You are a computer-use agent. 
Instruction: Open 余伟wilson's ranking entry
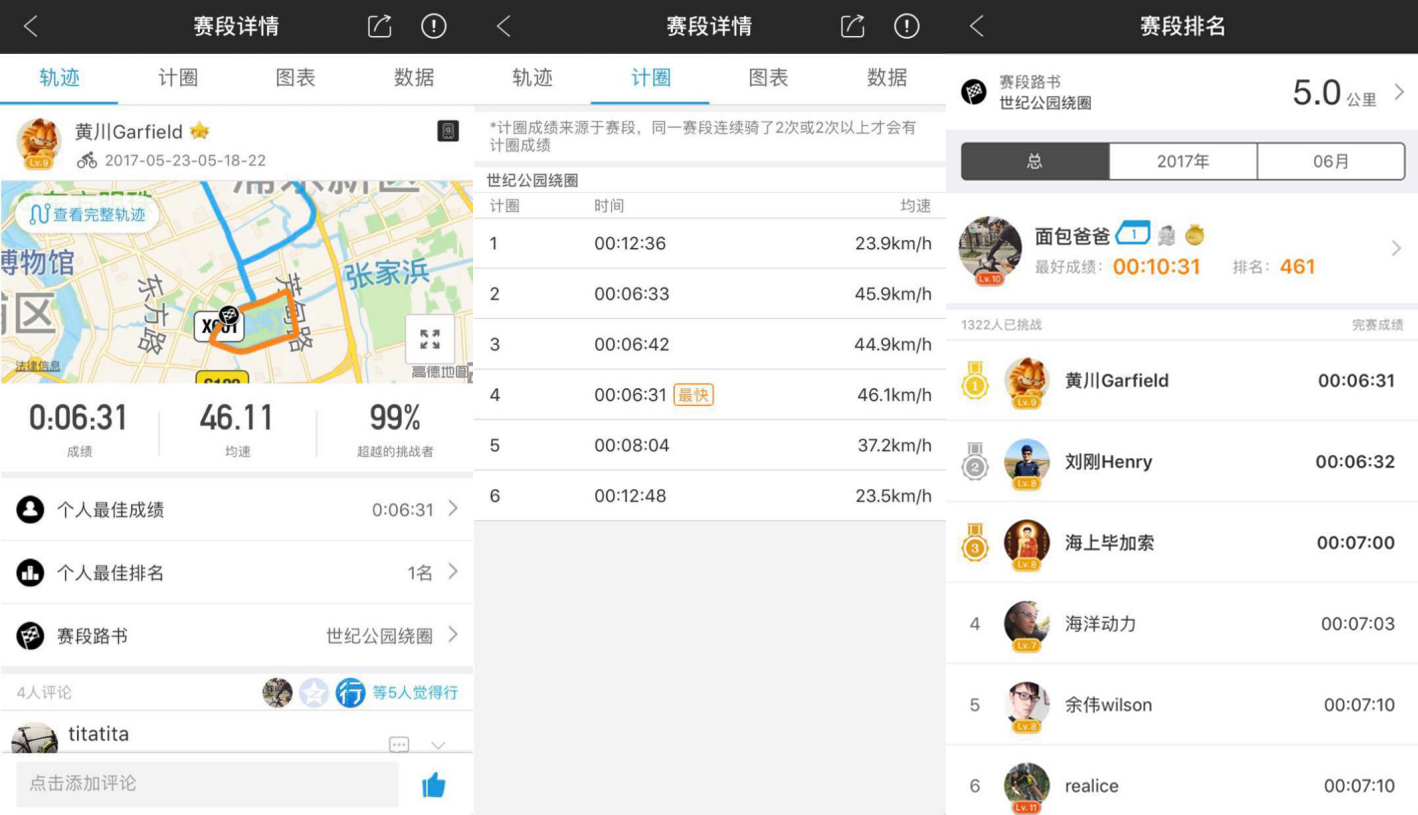pos(1182,705)
